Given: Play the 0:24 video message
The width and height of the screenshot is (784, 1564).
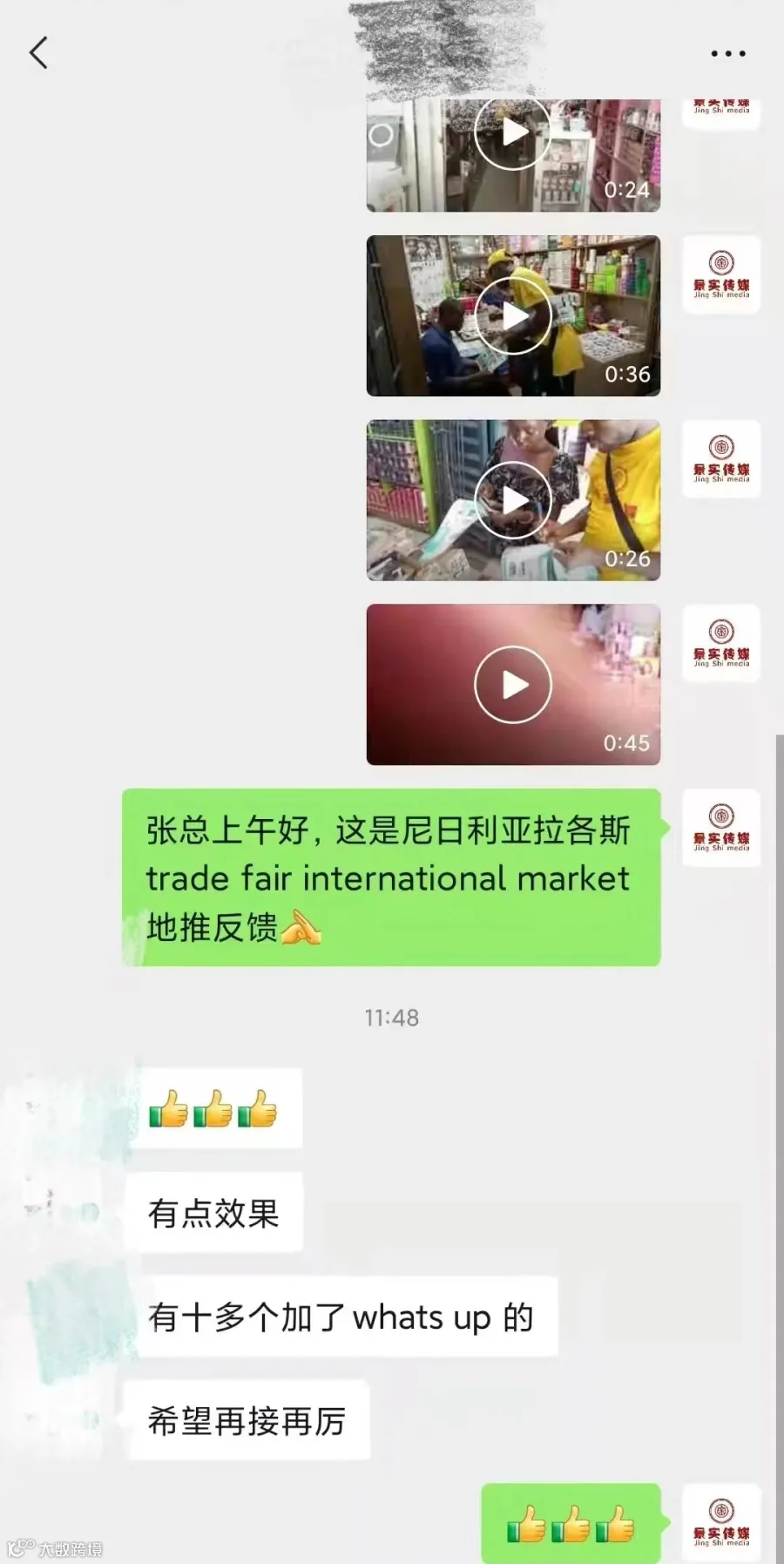Looking at the screenshot, I should [513, 155].
